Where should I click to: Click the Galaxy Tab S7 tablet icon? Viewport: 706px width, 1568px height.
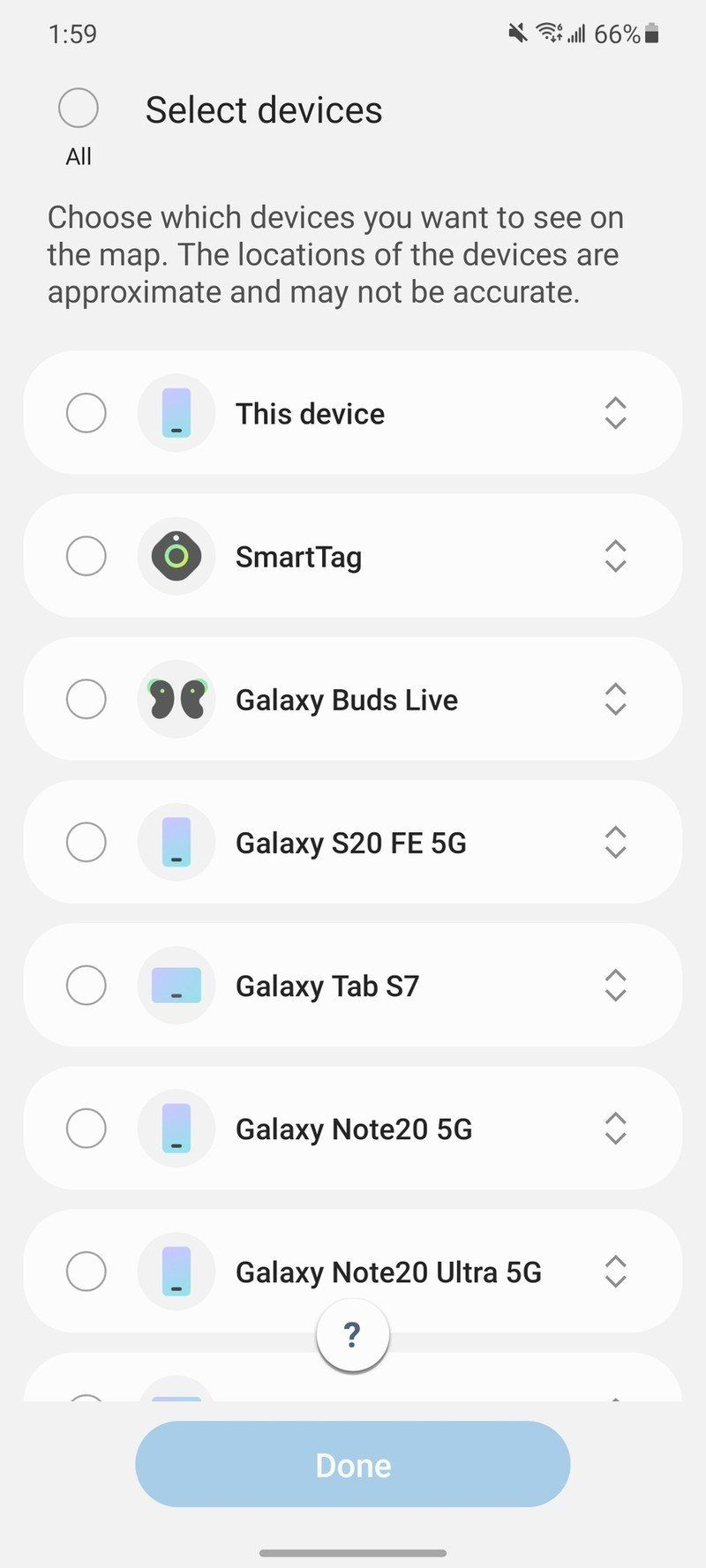[176, 985]
